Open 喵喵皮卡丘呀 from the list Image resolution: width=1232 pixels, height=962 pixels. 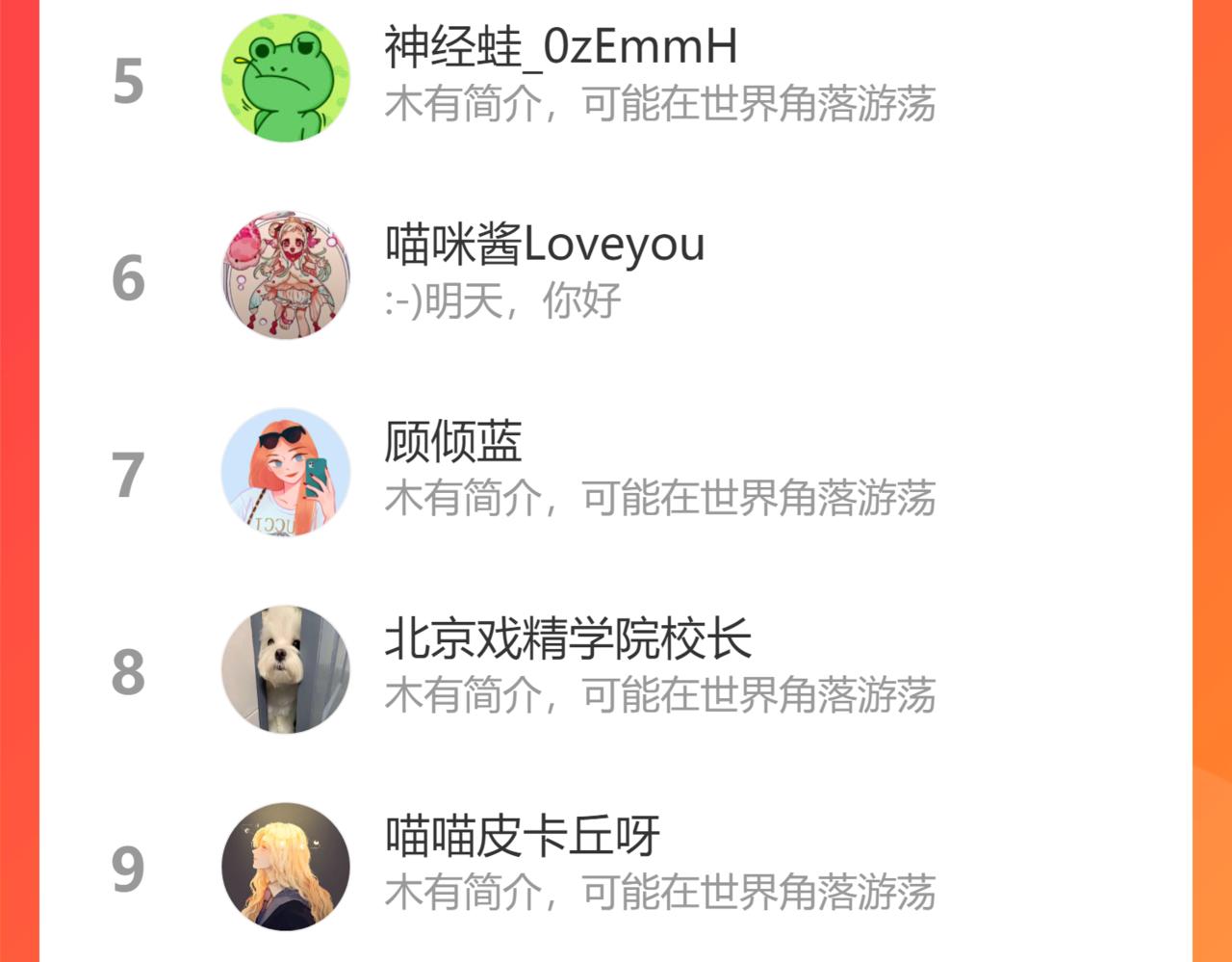point(616,867)
